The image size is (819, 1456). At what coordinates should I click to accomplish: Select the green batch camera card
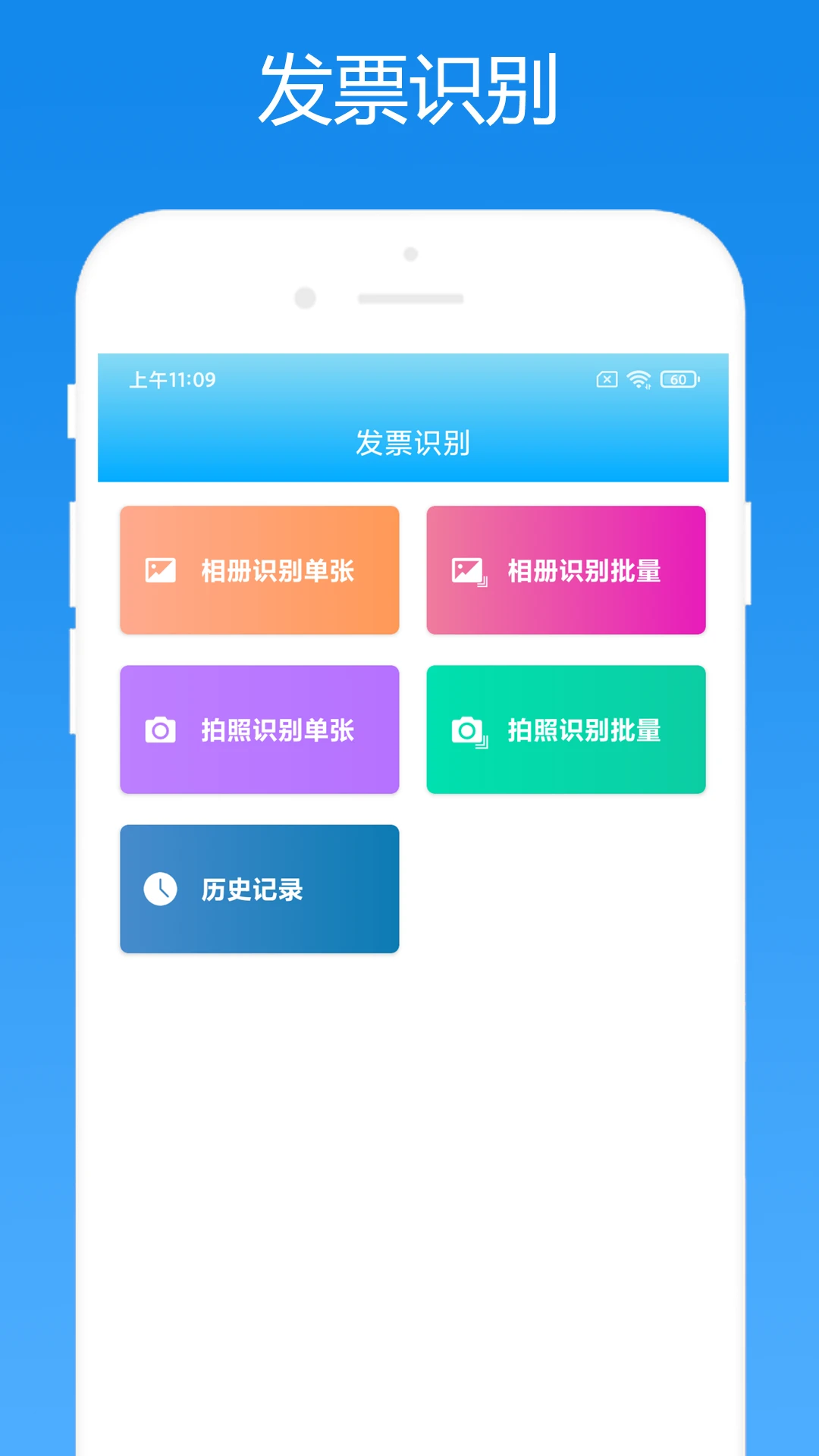(x=566, y=730)
